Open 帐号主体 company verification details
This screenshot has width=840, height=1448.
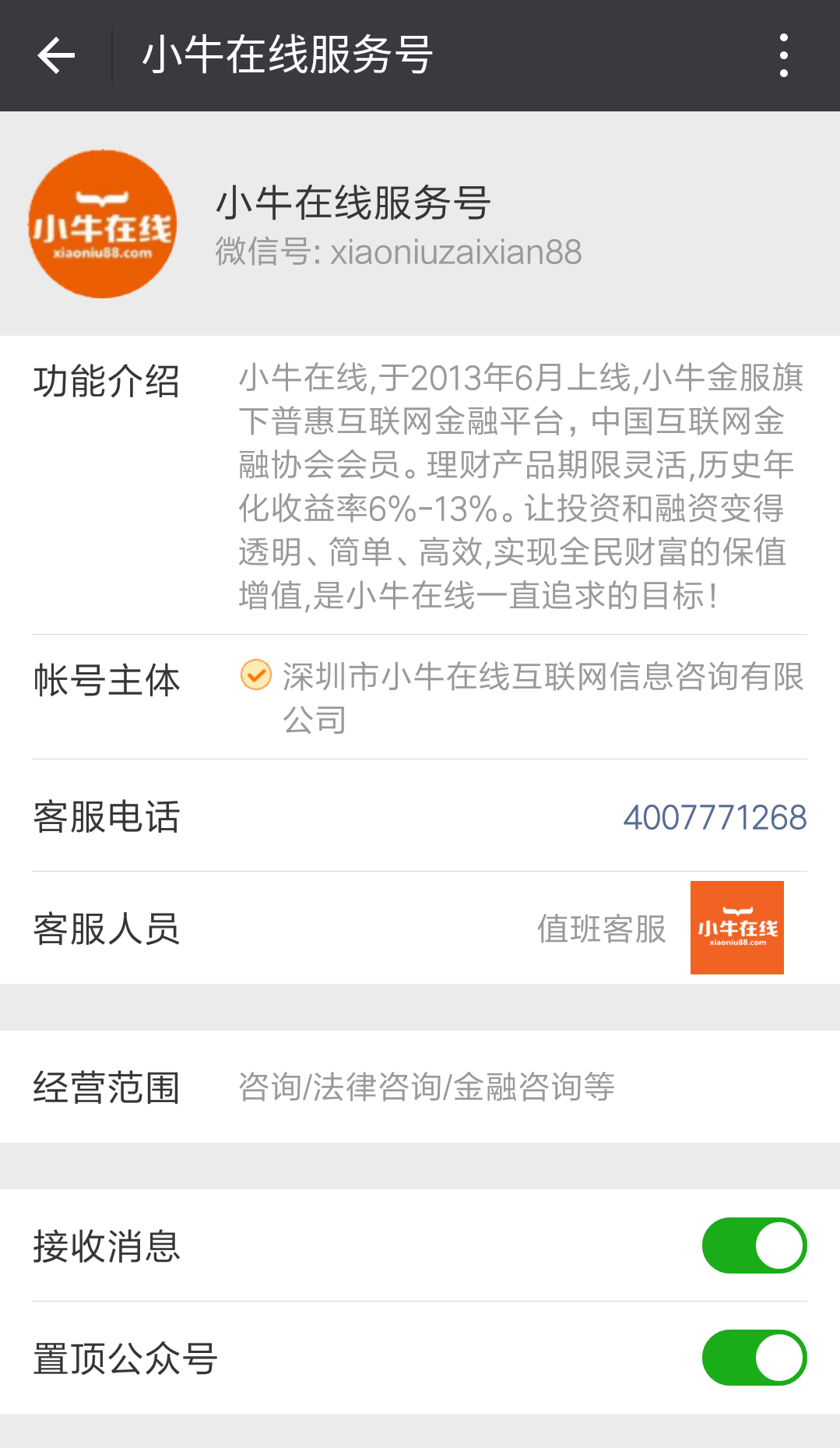(x=420, y=697)
